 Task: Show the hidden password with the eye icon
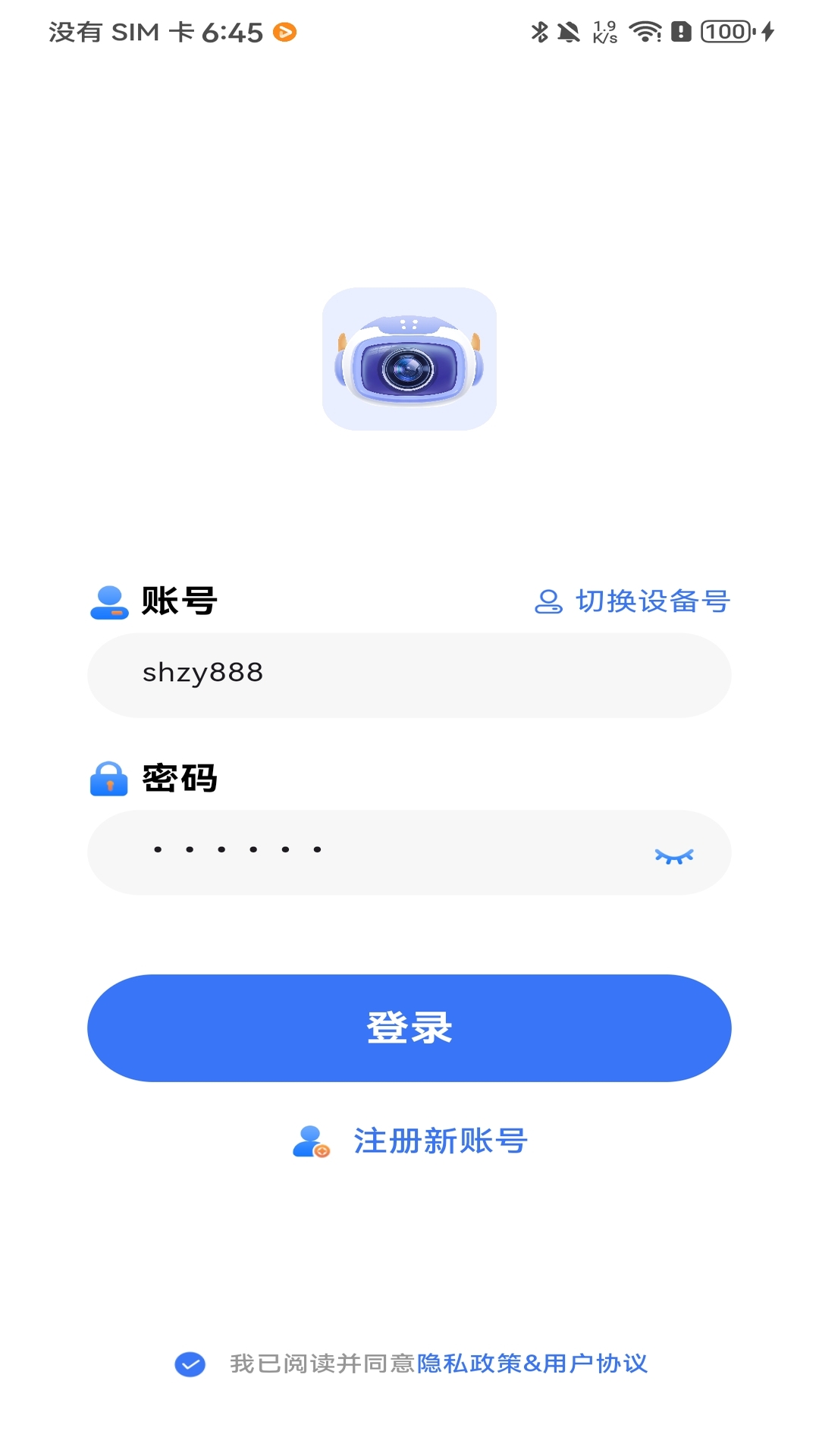[x=673, y=856]
